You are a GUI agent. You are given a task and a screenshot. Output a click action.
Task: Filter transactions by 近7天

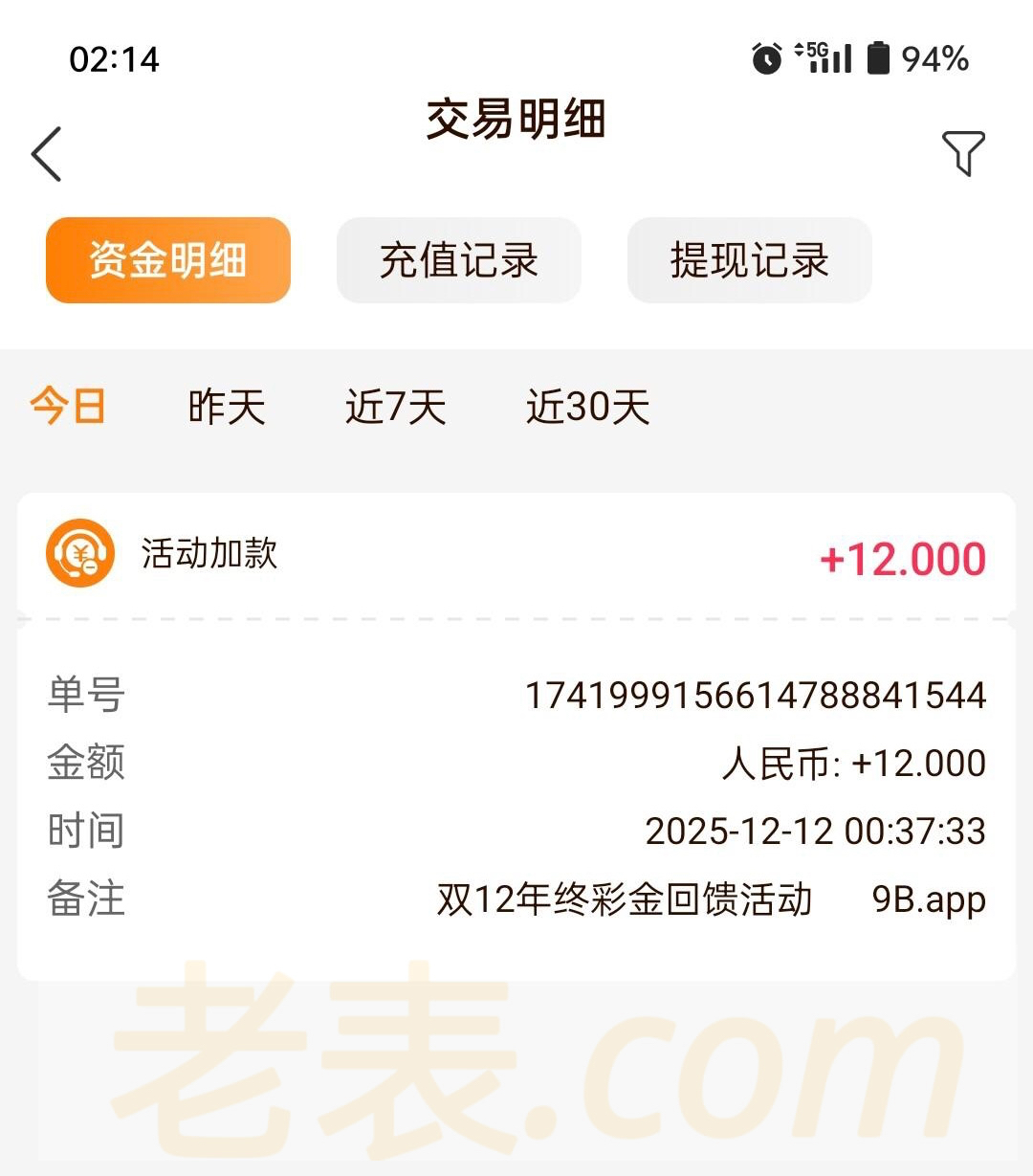click(x=395, y=407)
